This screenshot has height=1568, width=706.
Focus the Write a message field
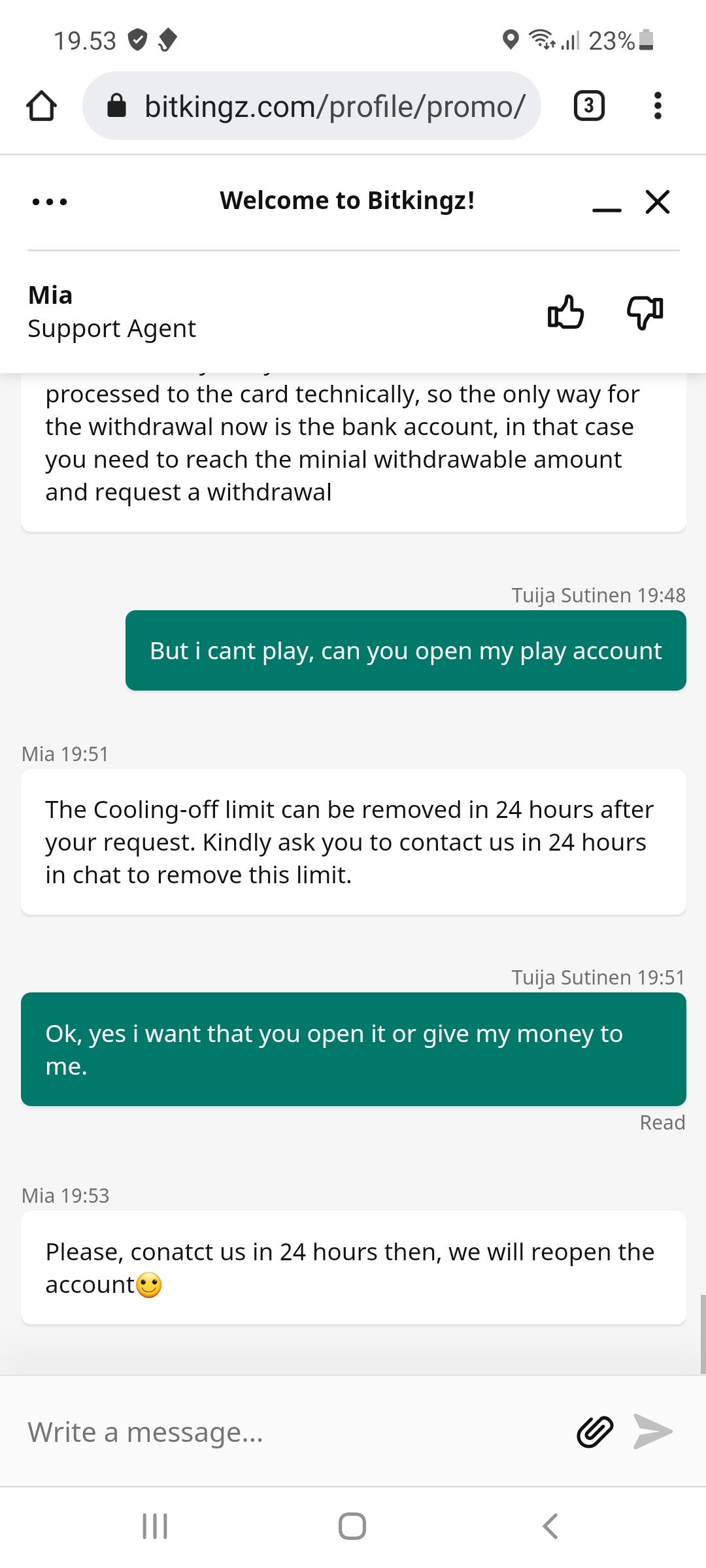click(x=288, y=1432)
